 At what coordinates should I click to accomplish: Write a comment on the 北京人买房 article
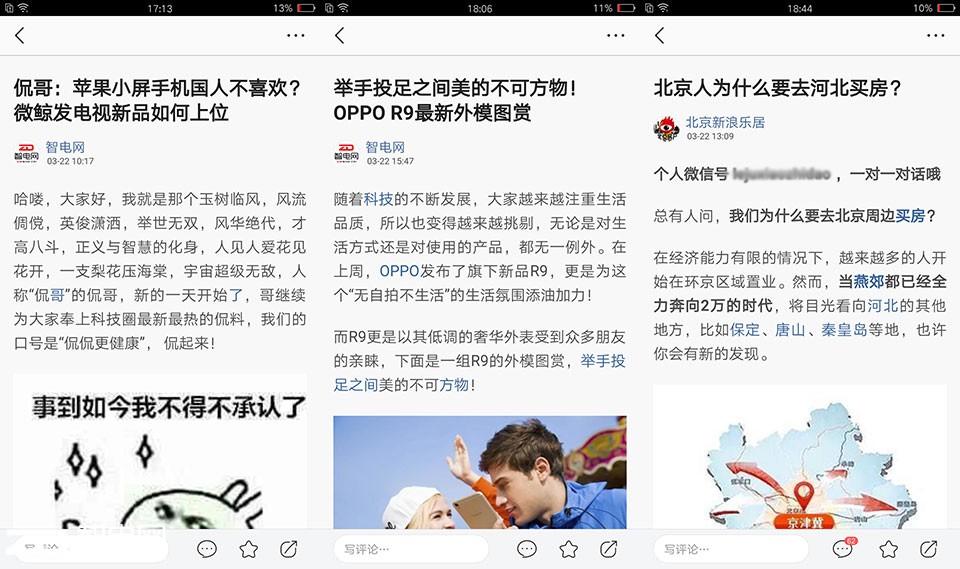[730, 549]
